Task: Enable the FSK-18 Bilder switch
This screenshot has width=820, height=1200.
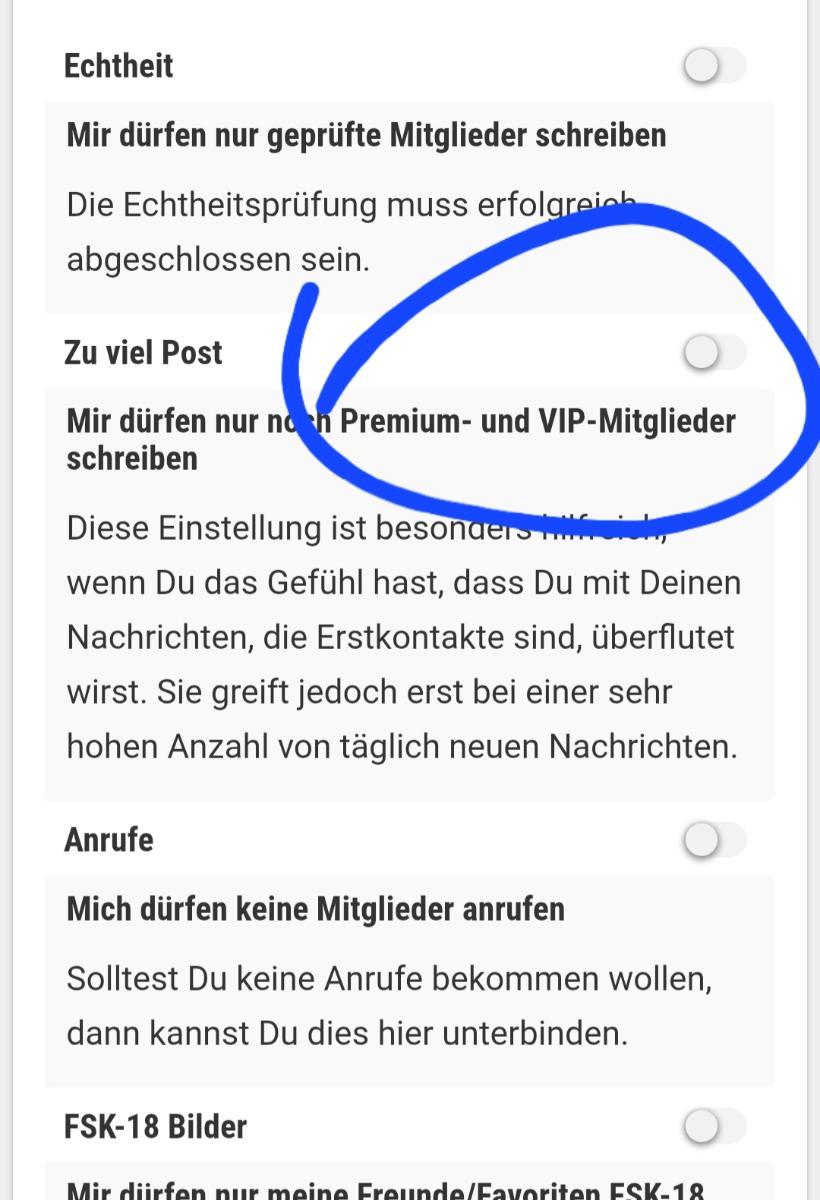Action: pyautogui.click(x=711, y=1126)
